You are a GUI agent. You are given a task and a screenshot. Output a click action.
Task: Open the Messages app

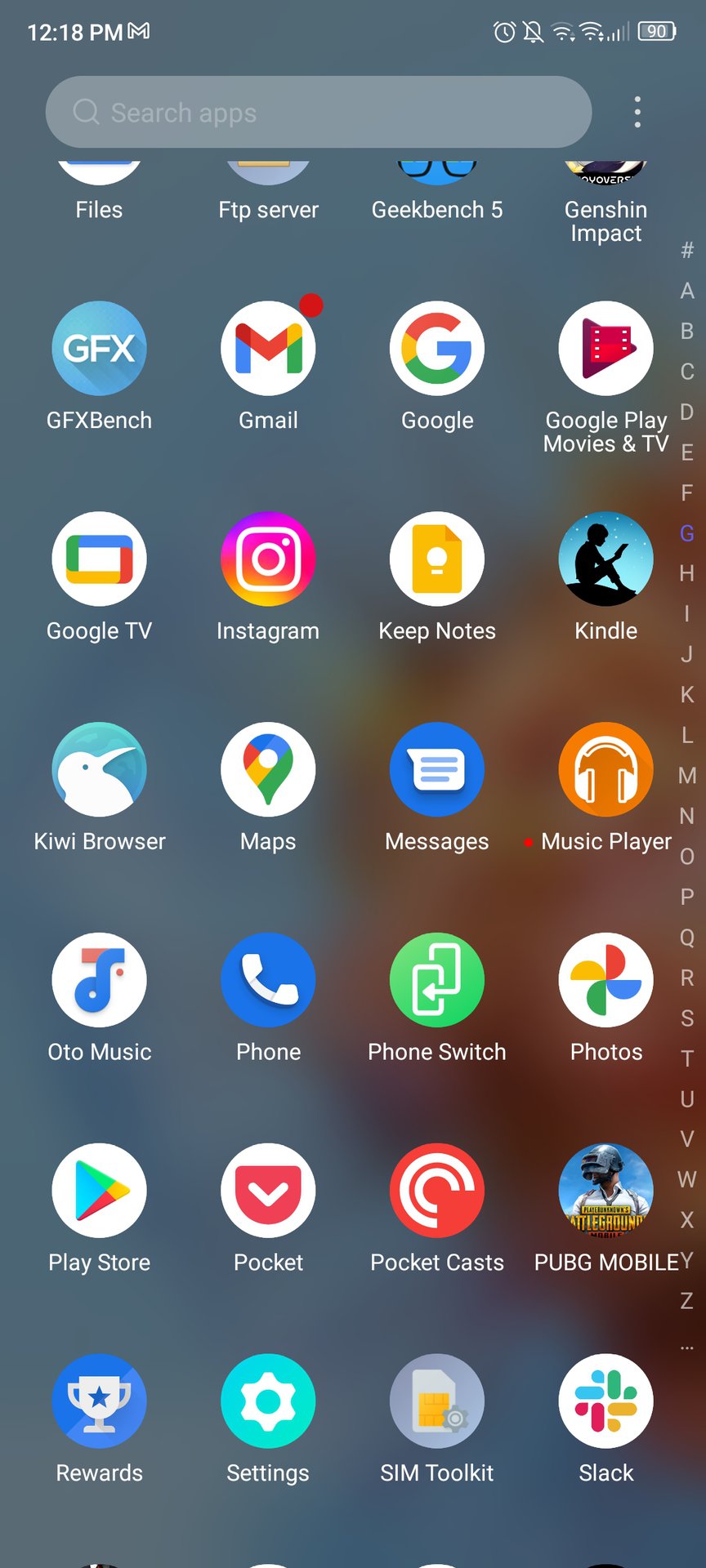437,770
